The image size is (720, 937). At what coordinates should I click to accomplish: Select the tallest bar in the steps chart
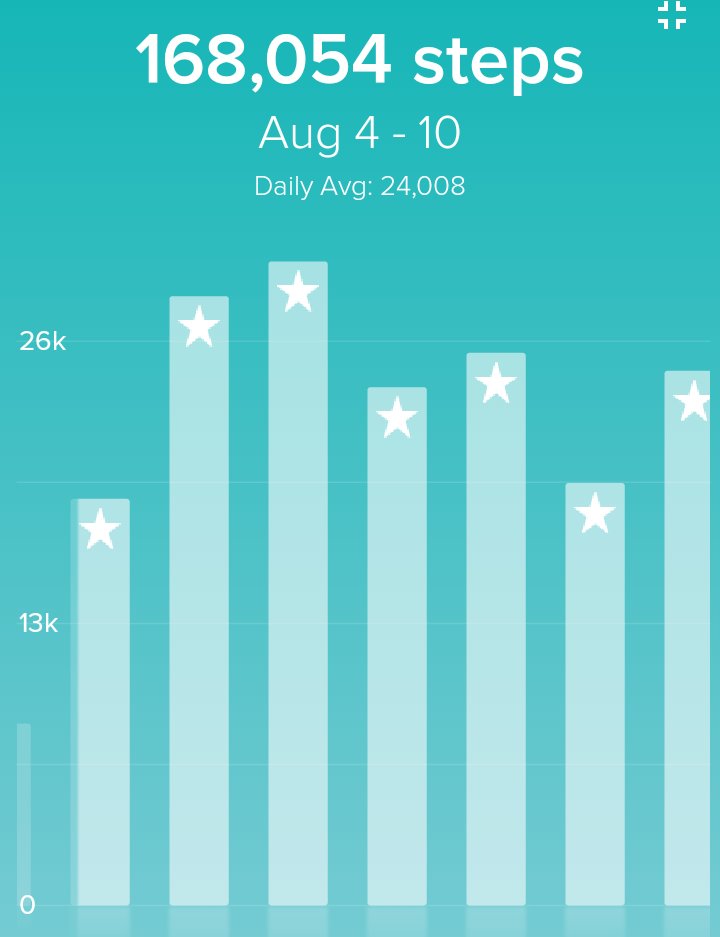point(298,583)
